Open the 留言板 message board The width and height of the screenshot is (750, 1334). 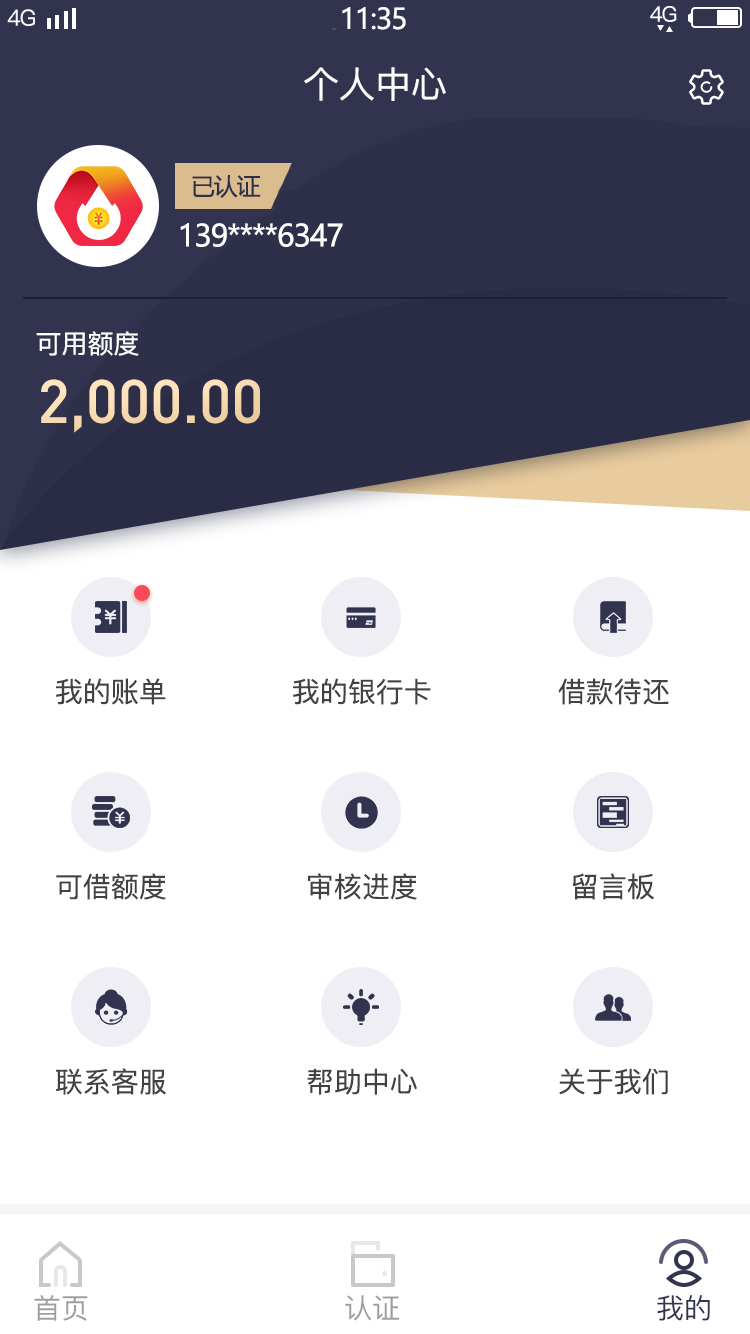tap(613, 837)
